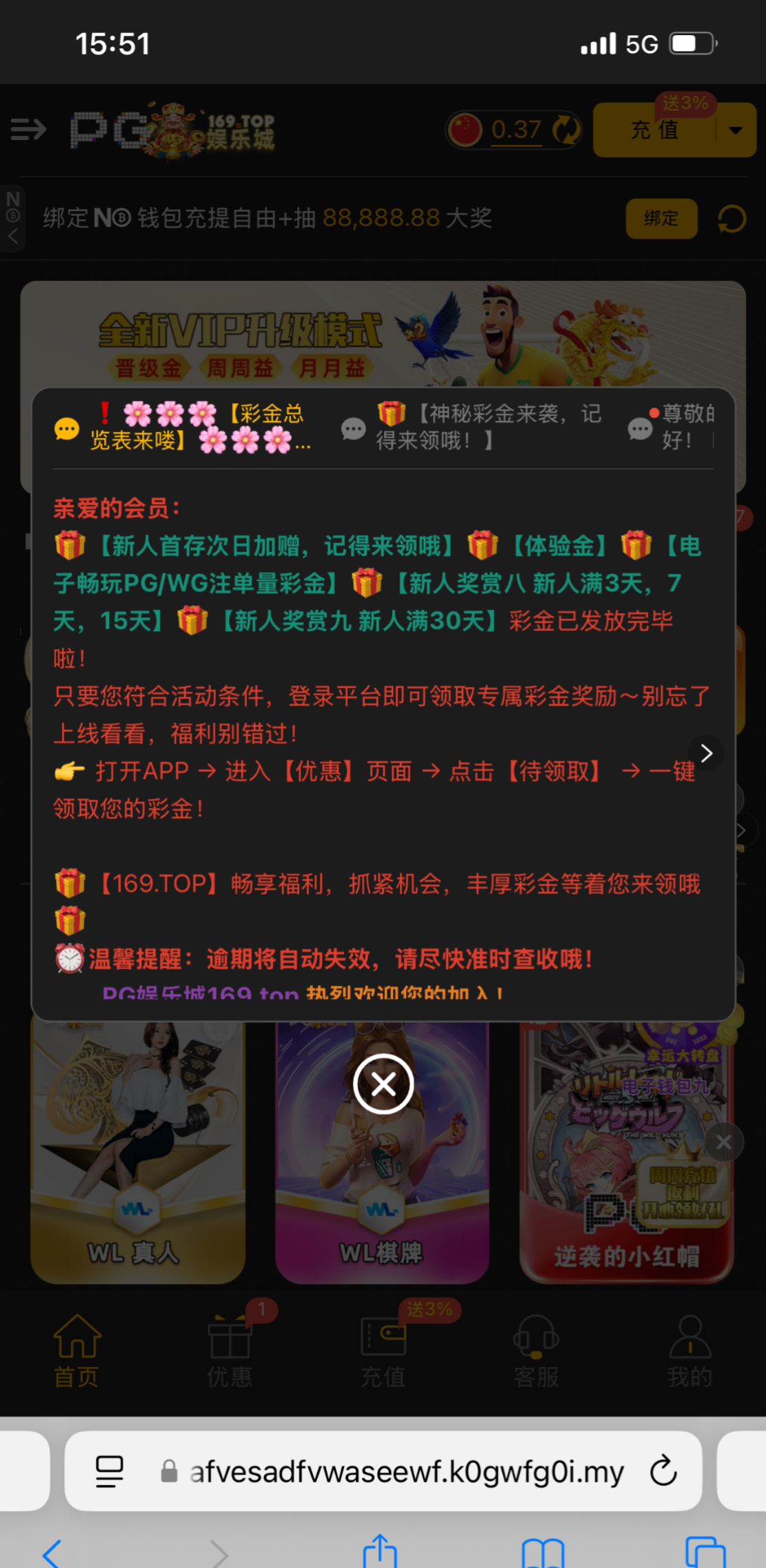Switch to the 我的 tab
The height and width of the screenshot is (1568, 766).
click(x=689, y=1351)
